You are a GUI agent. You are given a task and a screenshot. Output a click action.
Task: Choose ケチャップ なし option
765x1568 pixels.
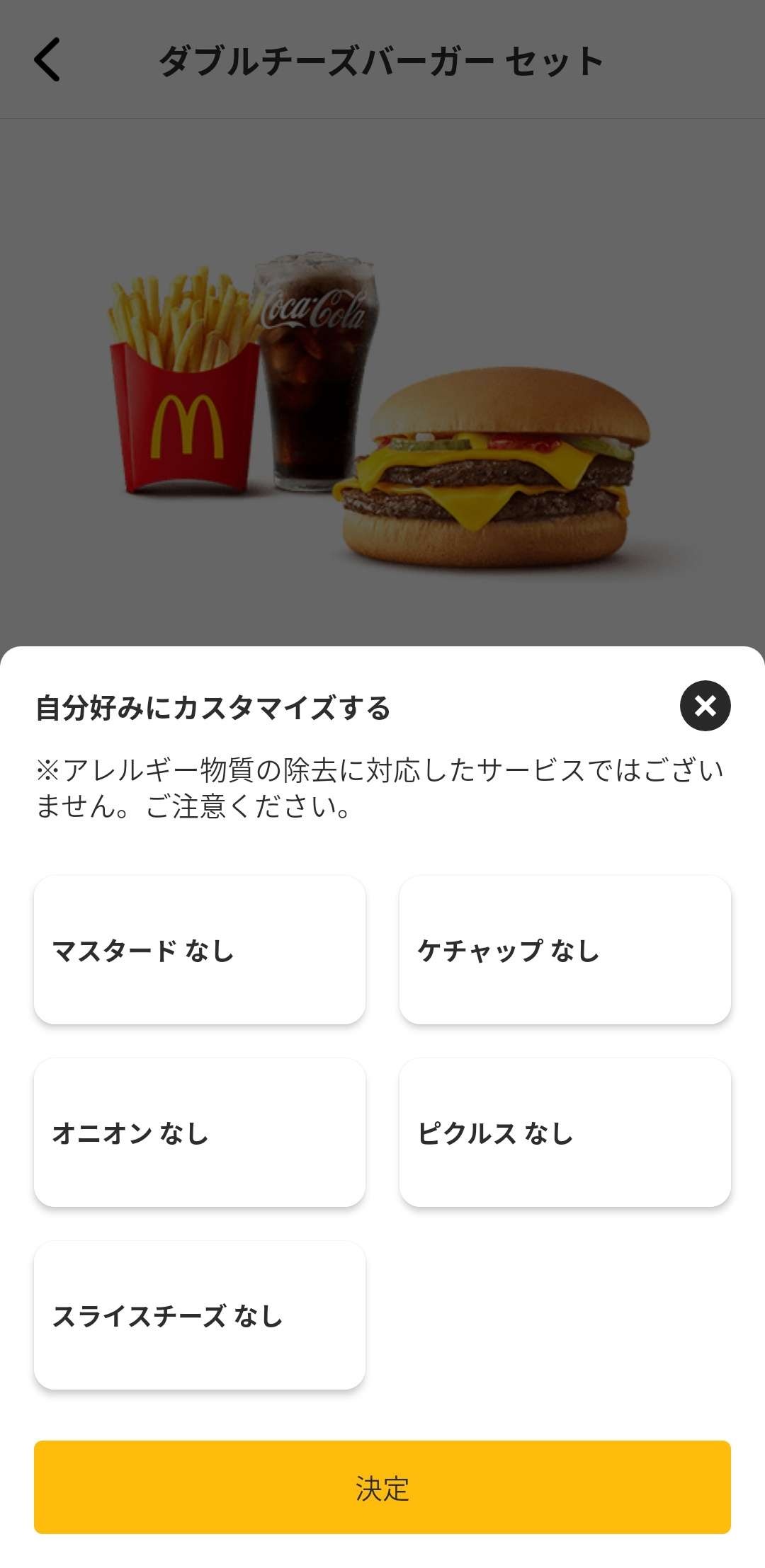(x=565, y=950)
